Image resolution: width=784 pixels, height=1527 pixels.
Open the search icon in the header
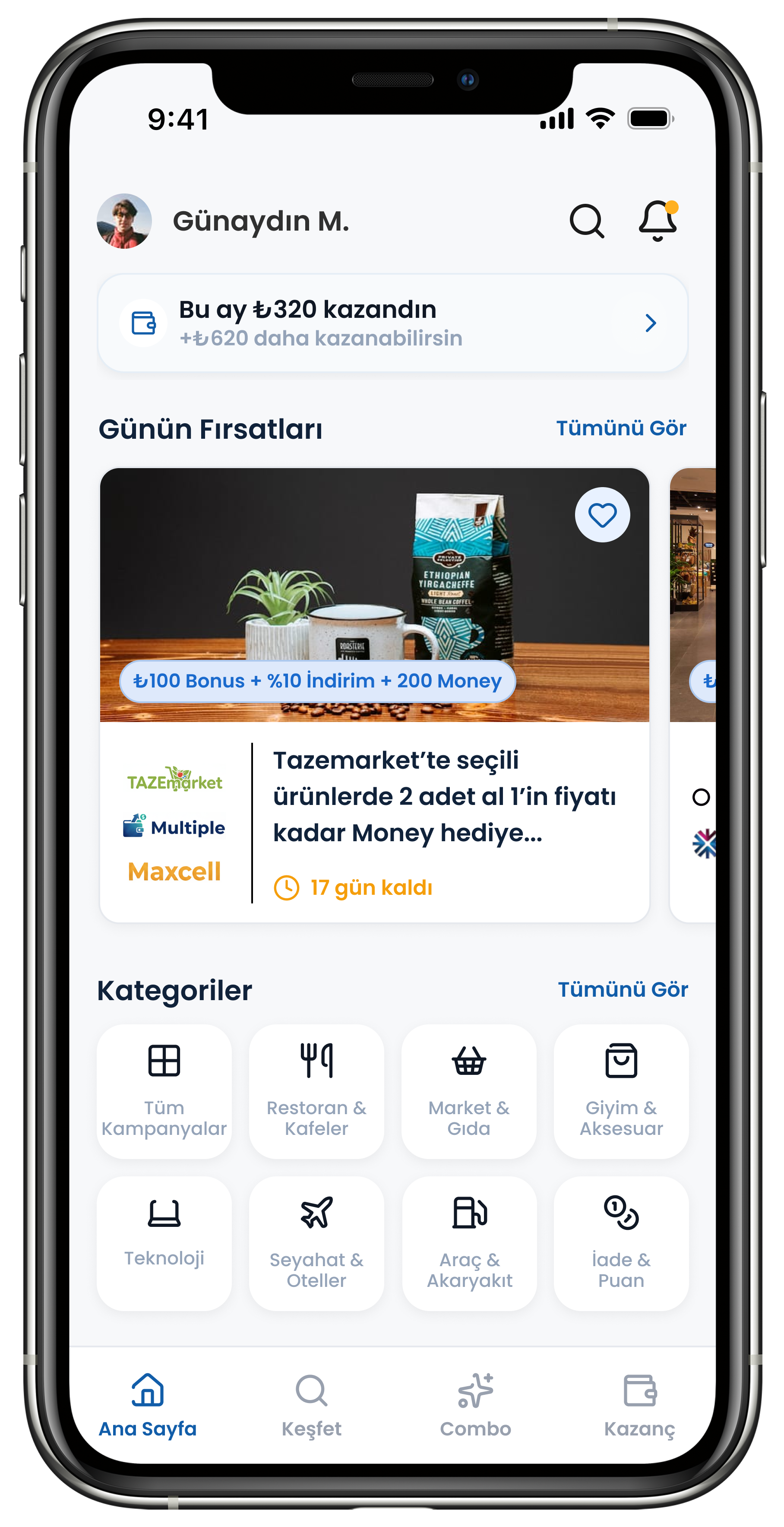pyautogui.click(x=586, y=221)
